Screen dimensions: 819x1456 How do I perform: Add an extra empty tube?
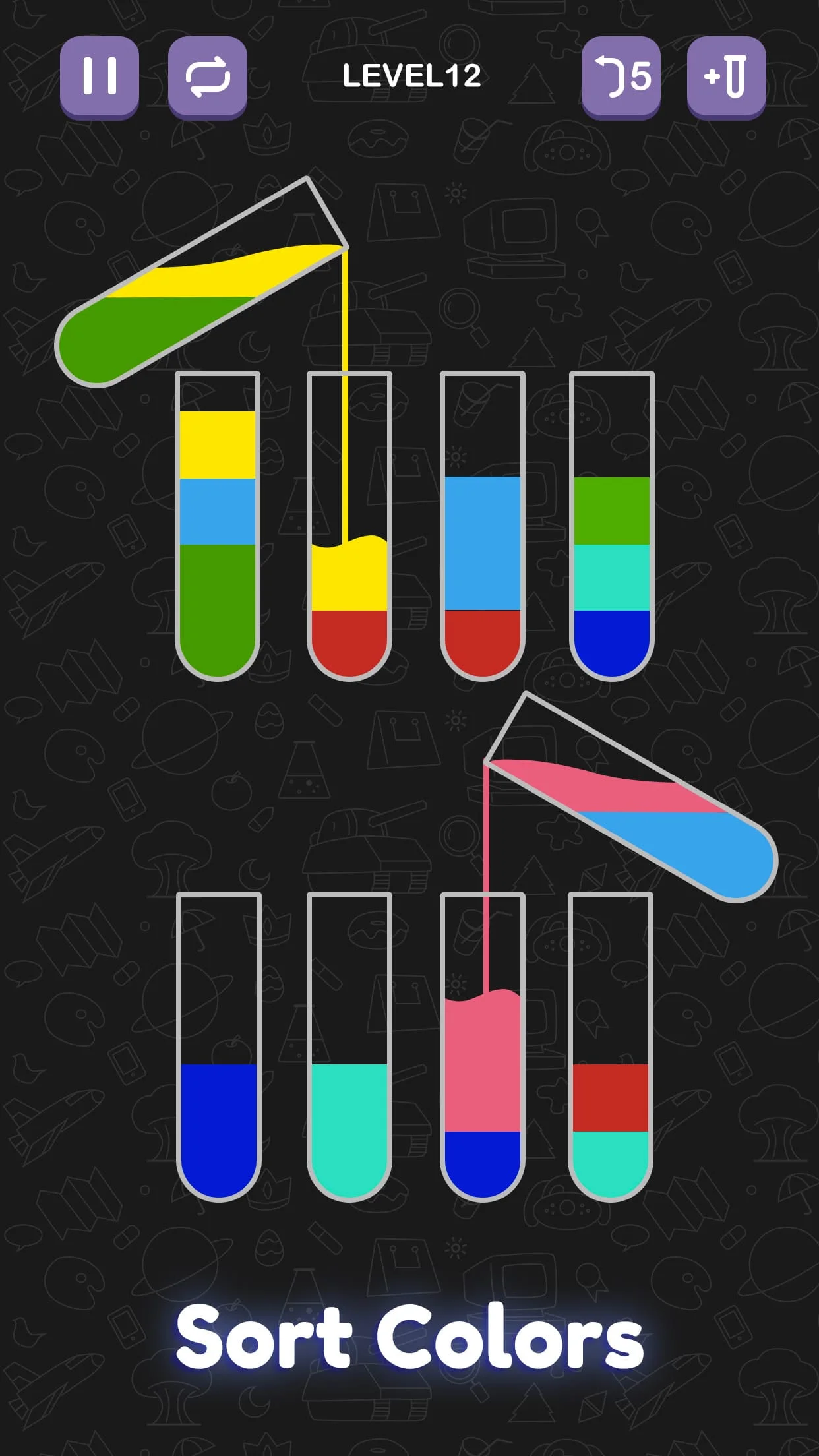726,76
